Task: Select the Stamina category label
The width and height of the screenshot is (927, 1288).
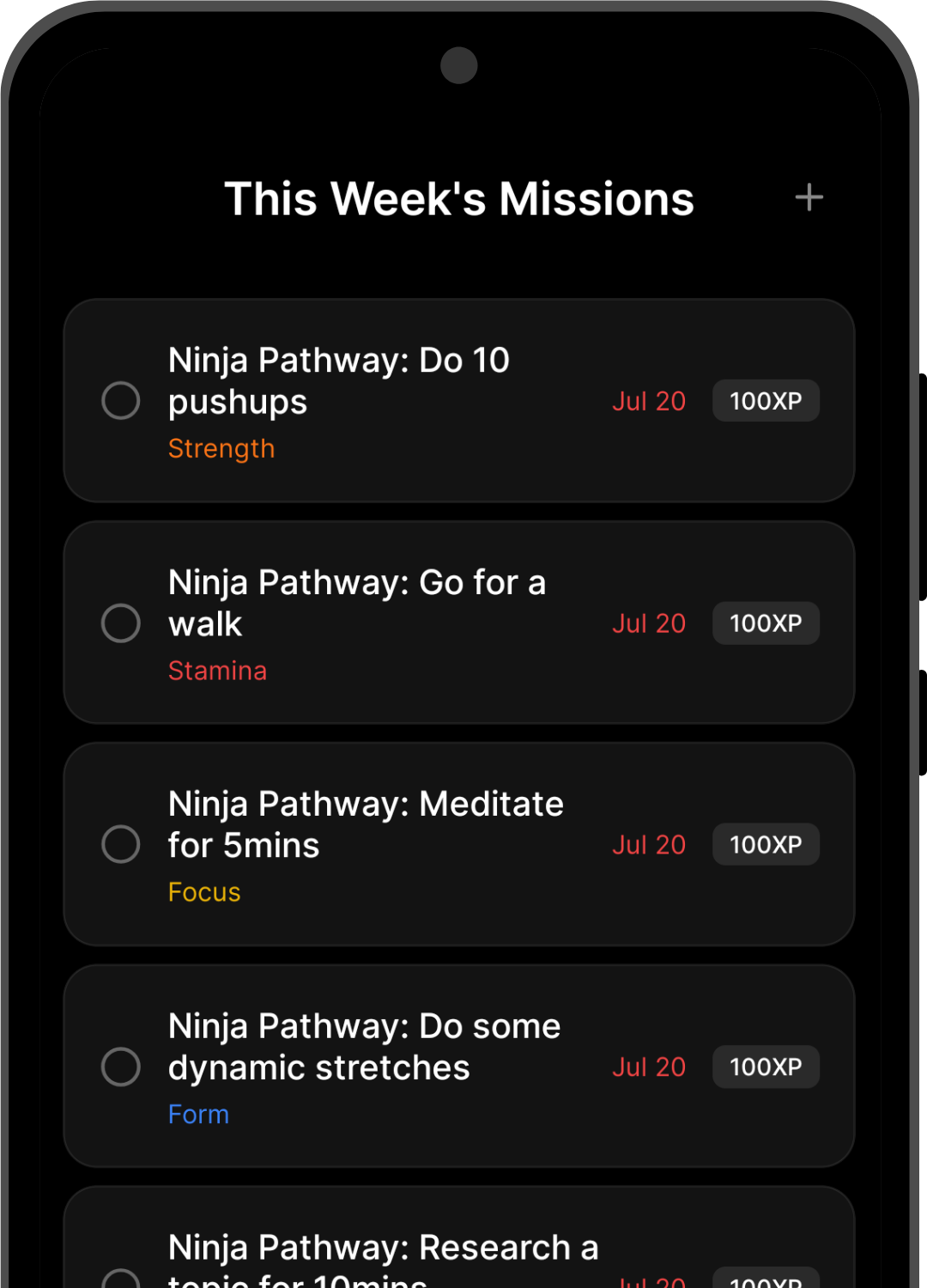Action: point(216,670)
